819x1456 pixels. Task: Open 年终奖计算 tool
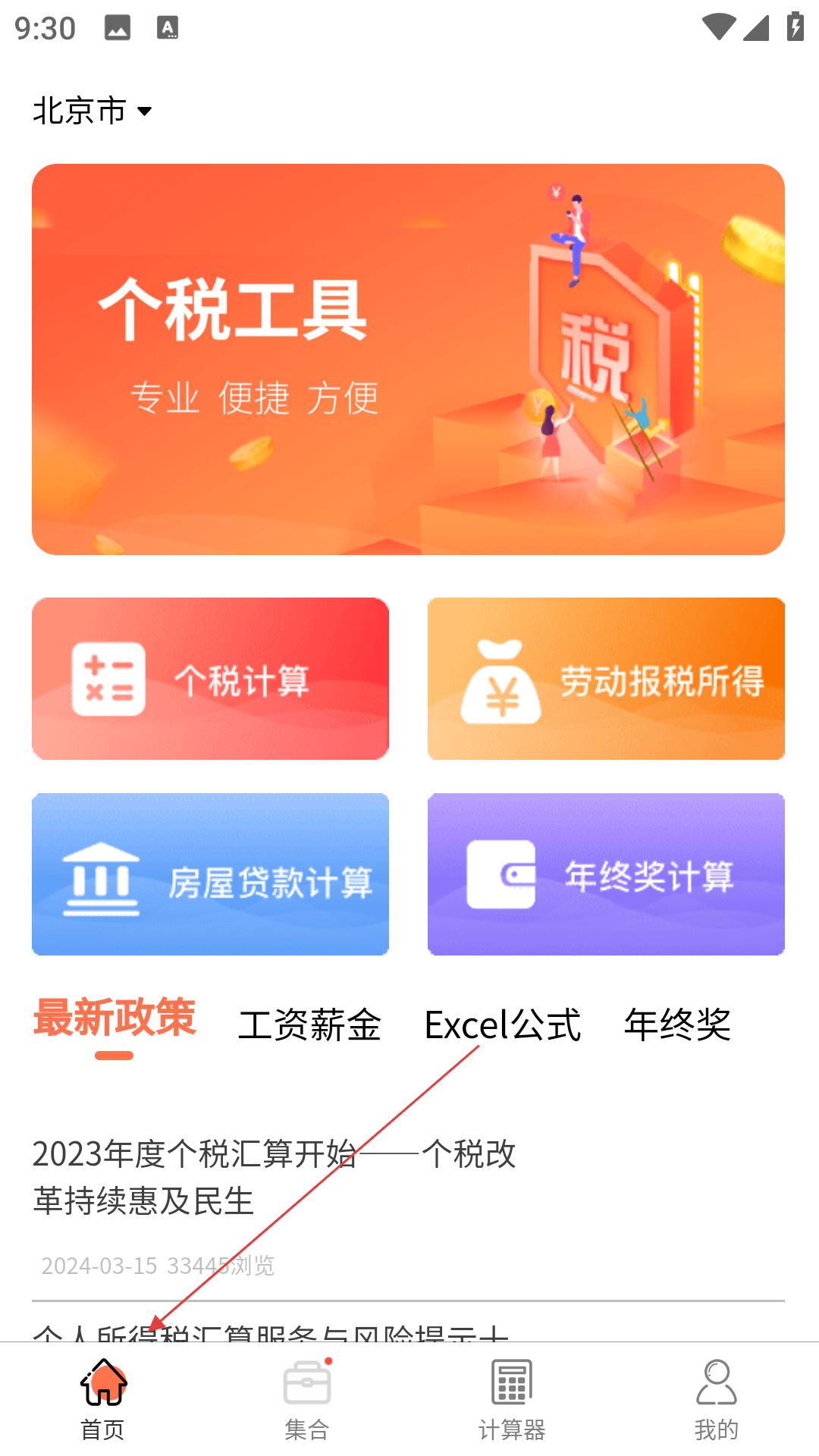(x=606, y=874)
